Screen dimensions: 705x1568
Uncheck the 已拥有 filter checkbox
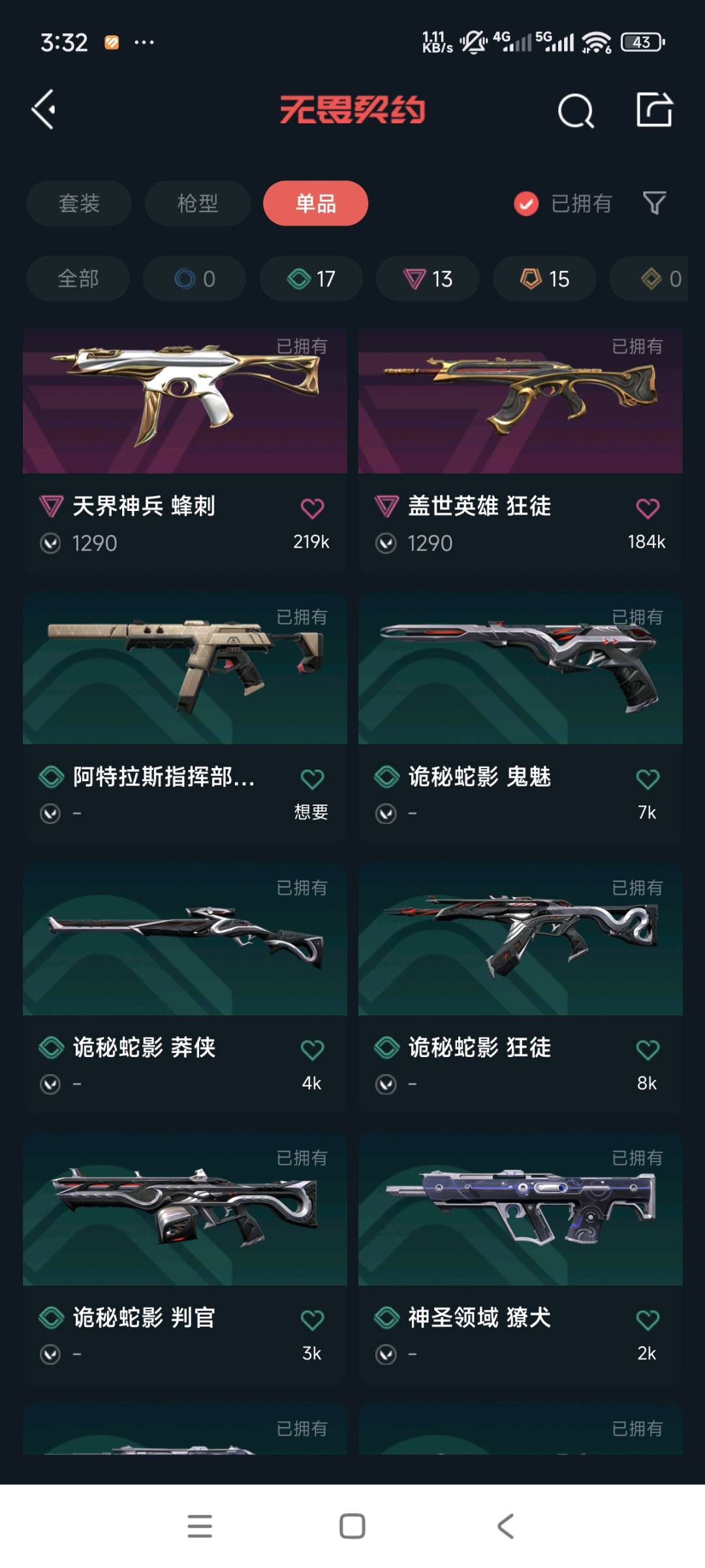coord(526,204)
